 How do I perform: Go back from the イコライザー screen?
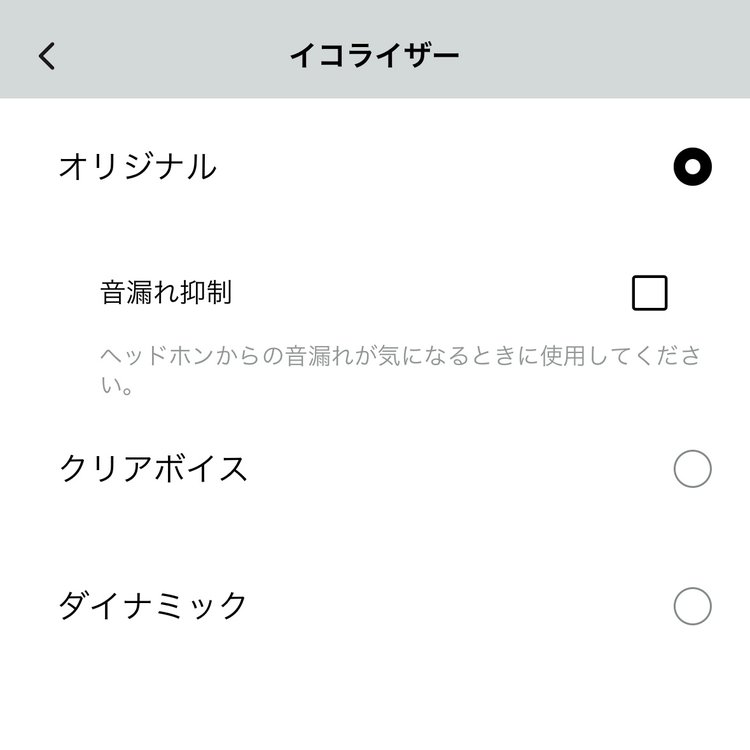(47, 56)
